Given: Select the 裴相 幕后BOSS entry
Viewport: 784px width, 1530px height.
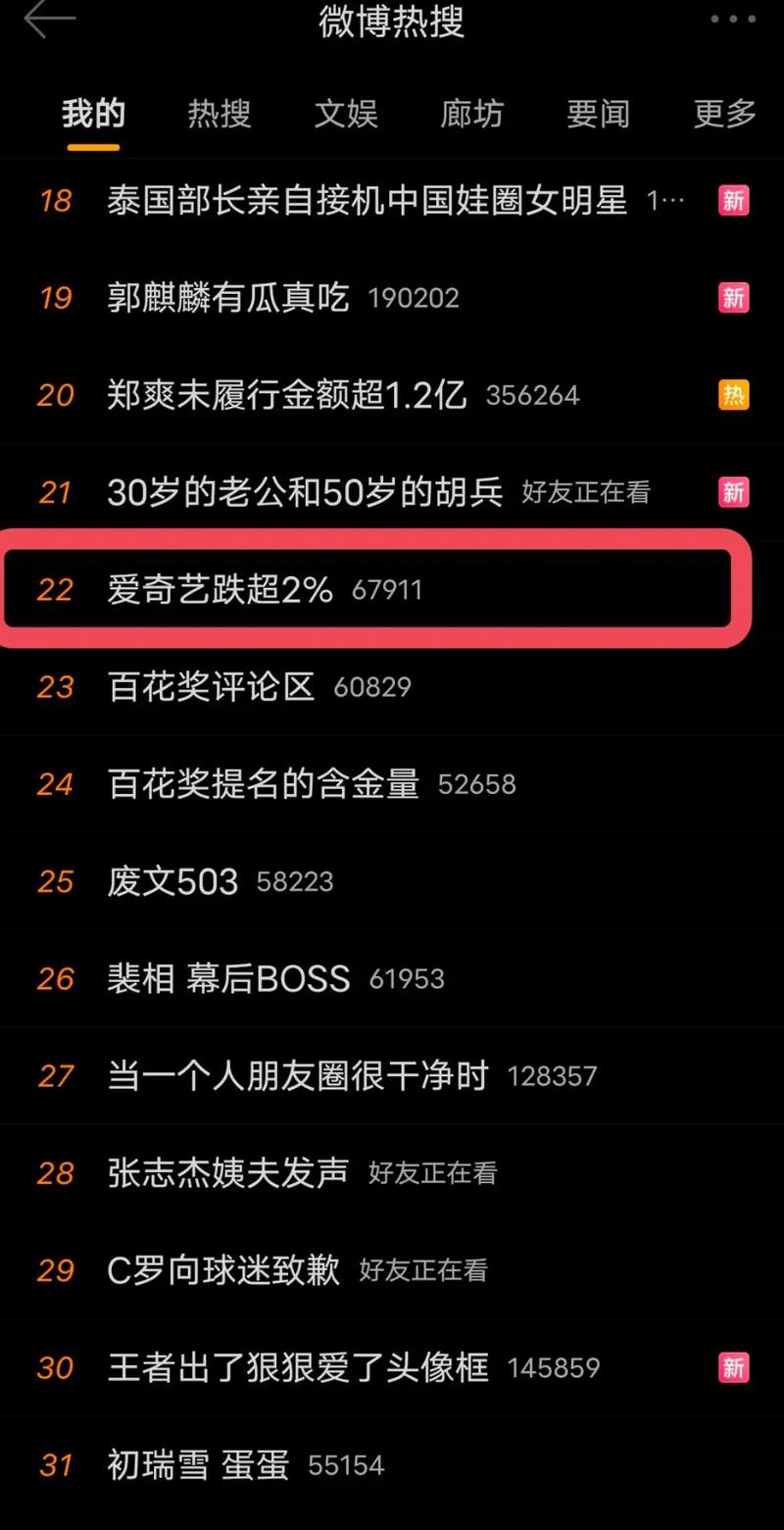Looking at the screenshot, I should pyautogui.click(x=228, y=979).
